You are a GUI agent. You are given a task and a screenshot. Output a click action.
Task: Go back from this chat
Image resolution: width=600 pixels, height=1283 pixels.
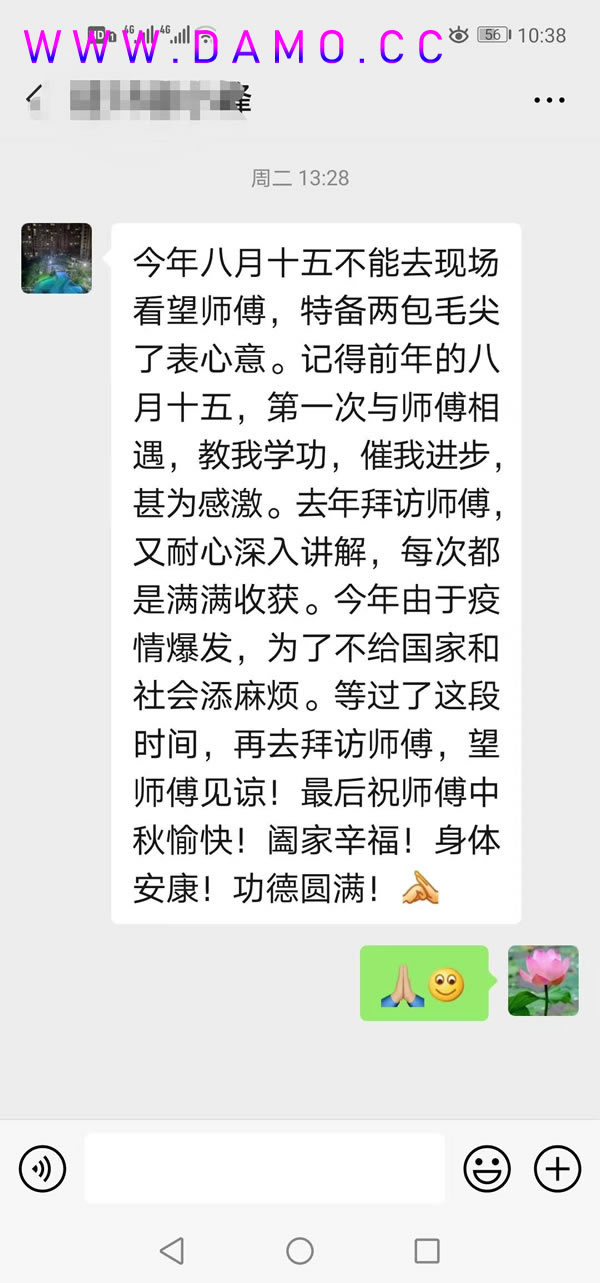click(x=34, y=97)
